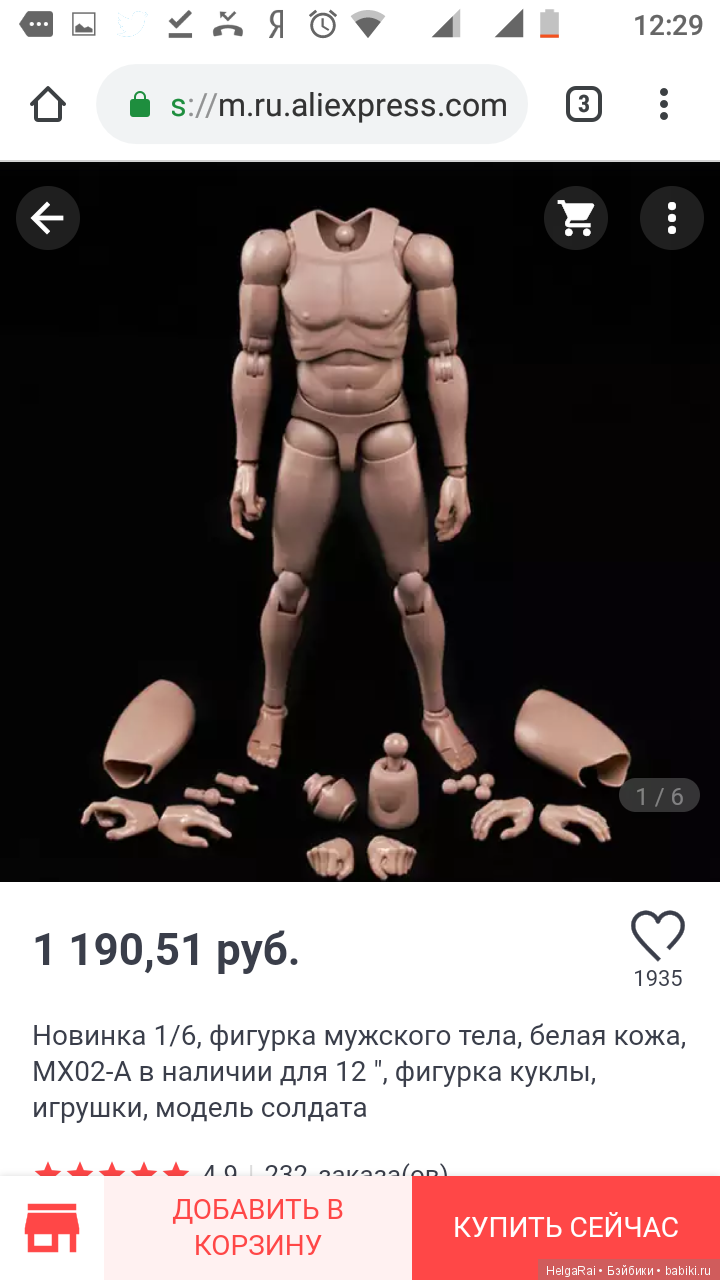Image resolution: width=720 pixels, height=1280 pixels.
Task: Tap ДОБАВИТЬ В КОРЗИНУ button
Action: click(x=258, y=1227)
